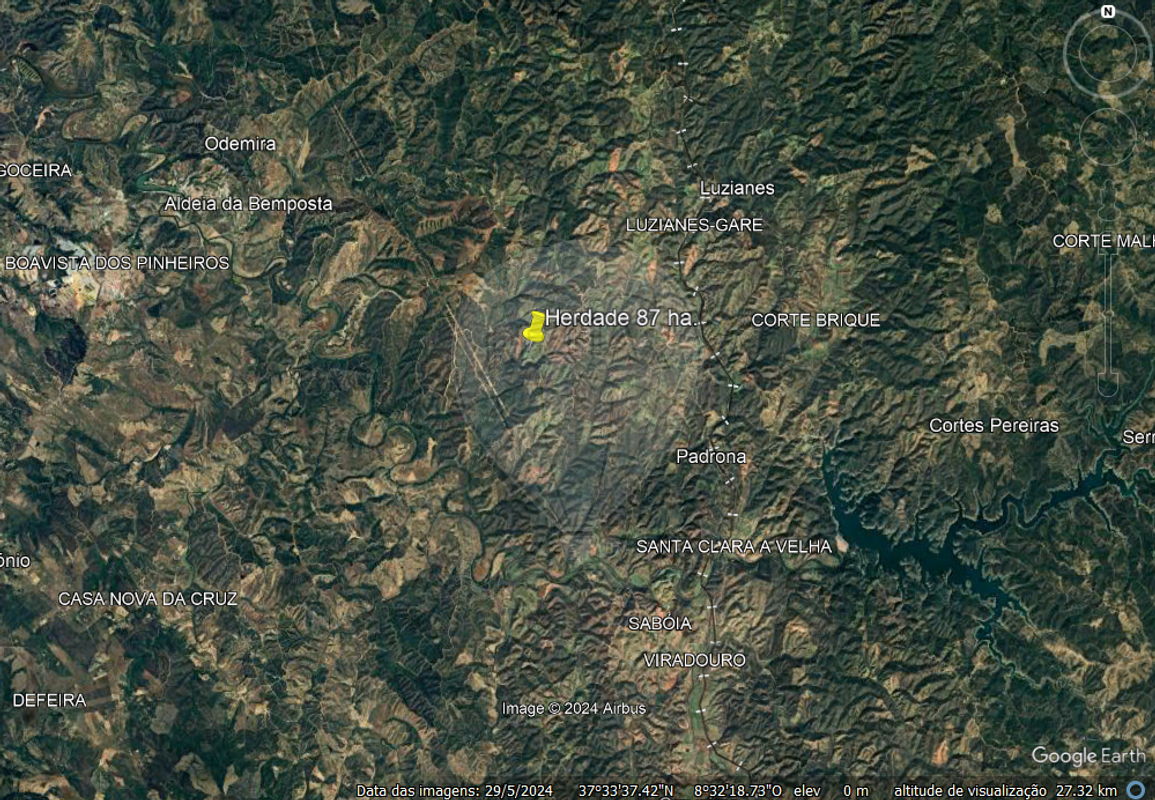
Task: Tap the zoom slider to change zoom level
Action: coord(1107,290)
